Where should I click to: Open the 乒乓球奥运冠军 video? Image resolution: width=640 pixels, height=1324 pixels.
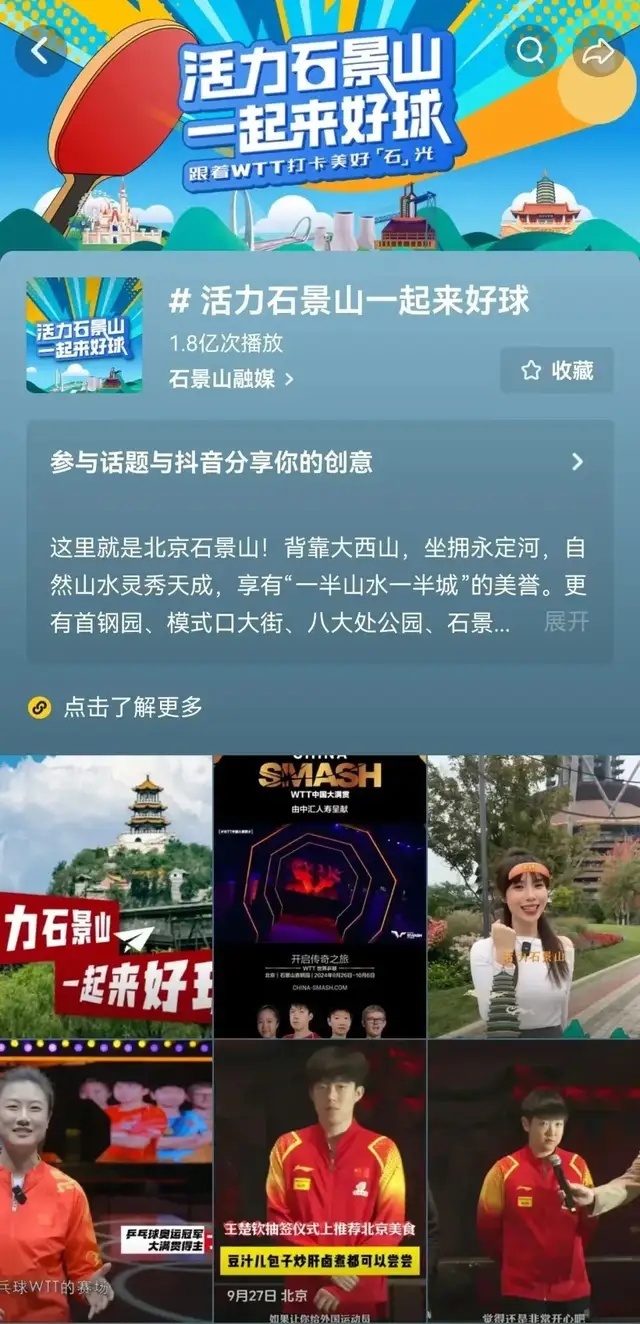(106, 1180)
